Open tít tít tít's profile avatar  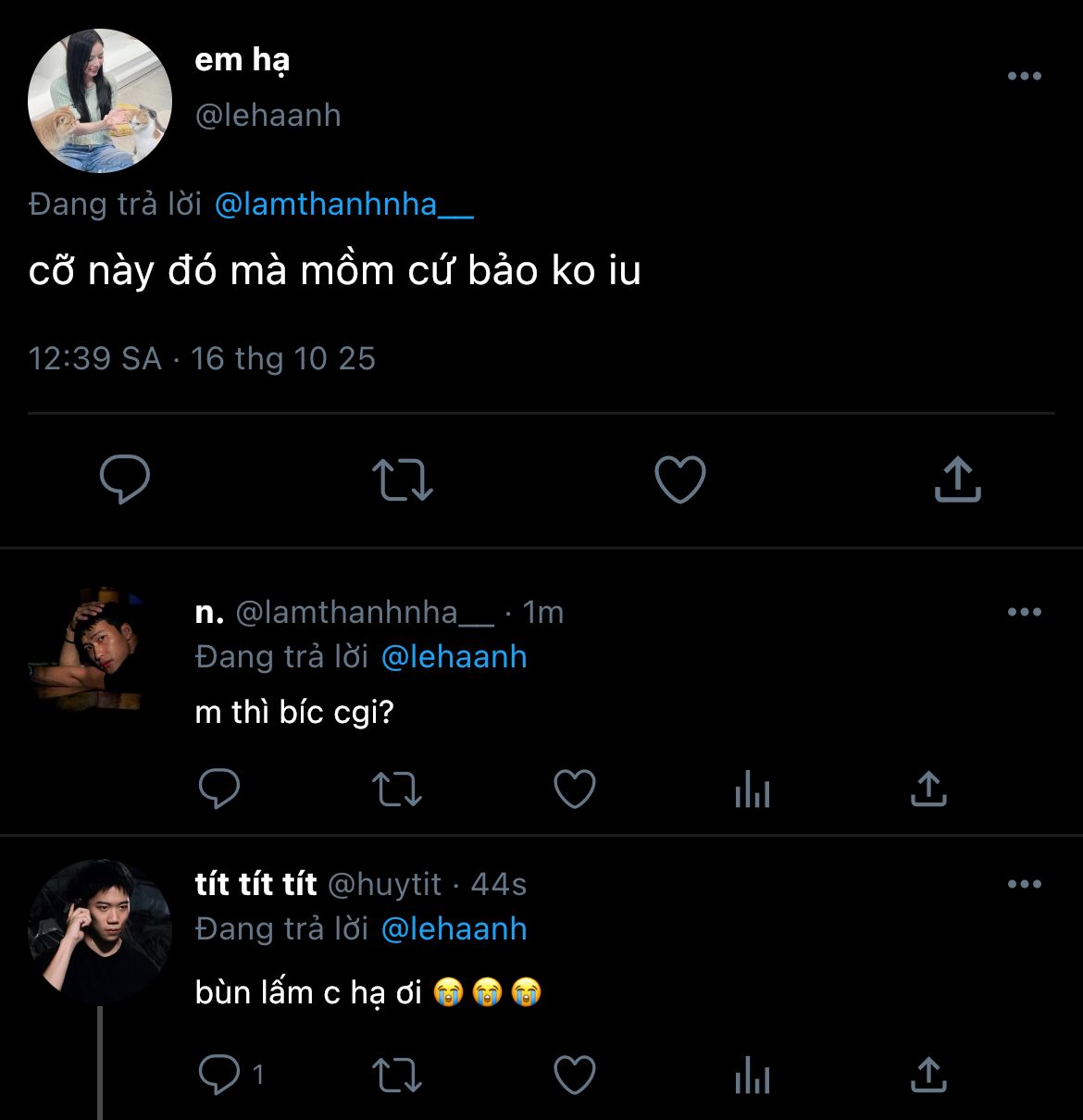(100, 931)
